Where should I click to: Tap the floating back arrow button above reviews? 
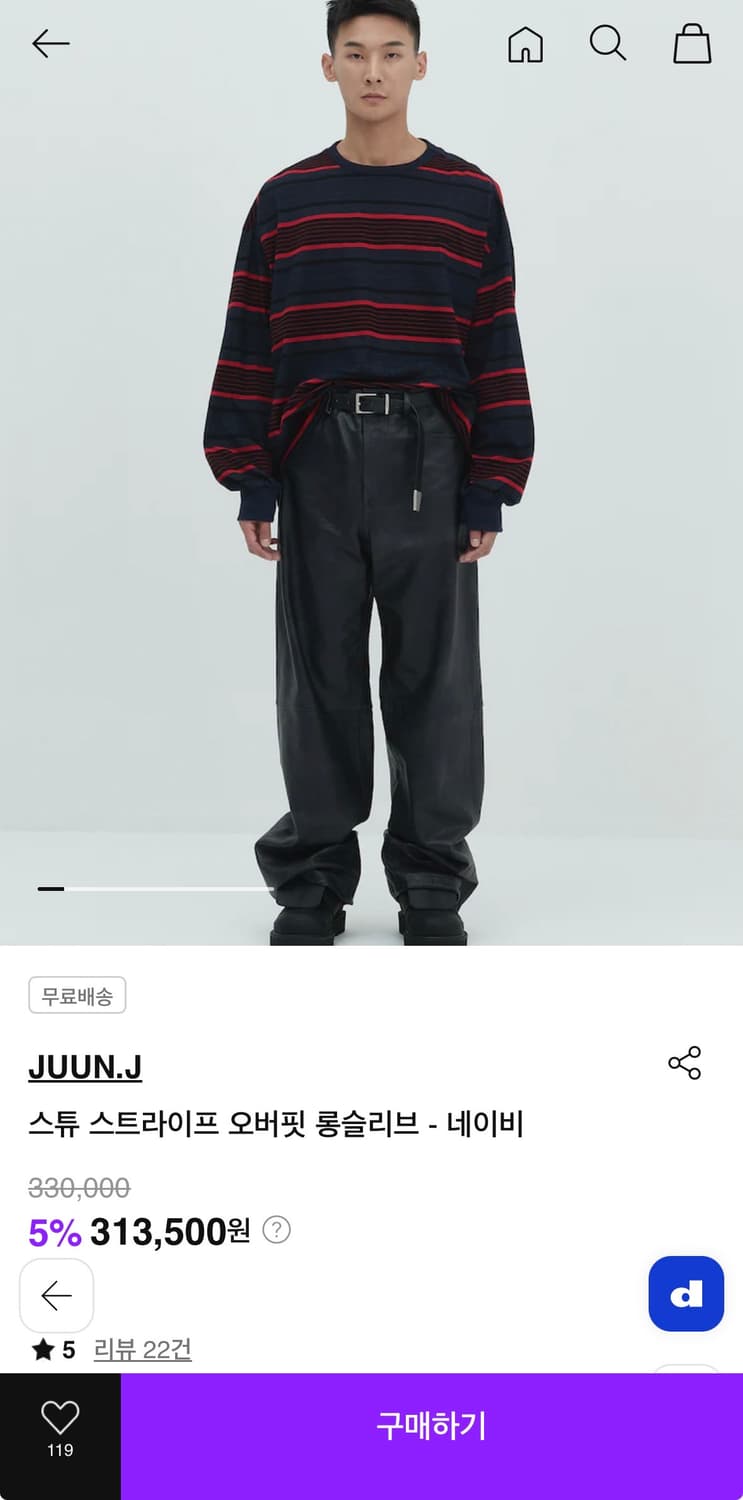point(56,1296)
